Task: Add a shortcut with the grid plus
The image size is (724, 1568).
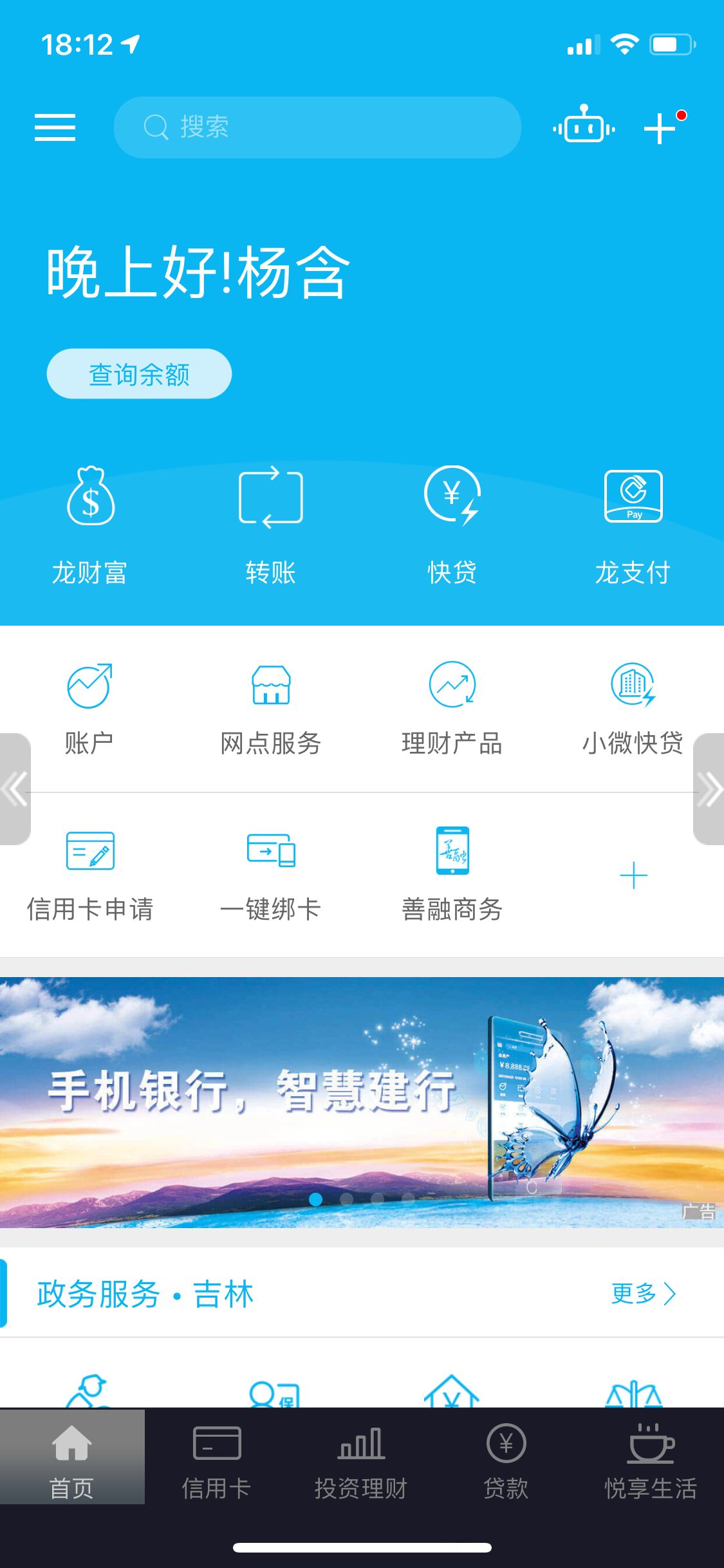Action: [x=633, y=875]
